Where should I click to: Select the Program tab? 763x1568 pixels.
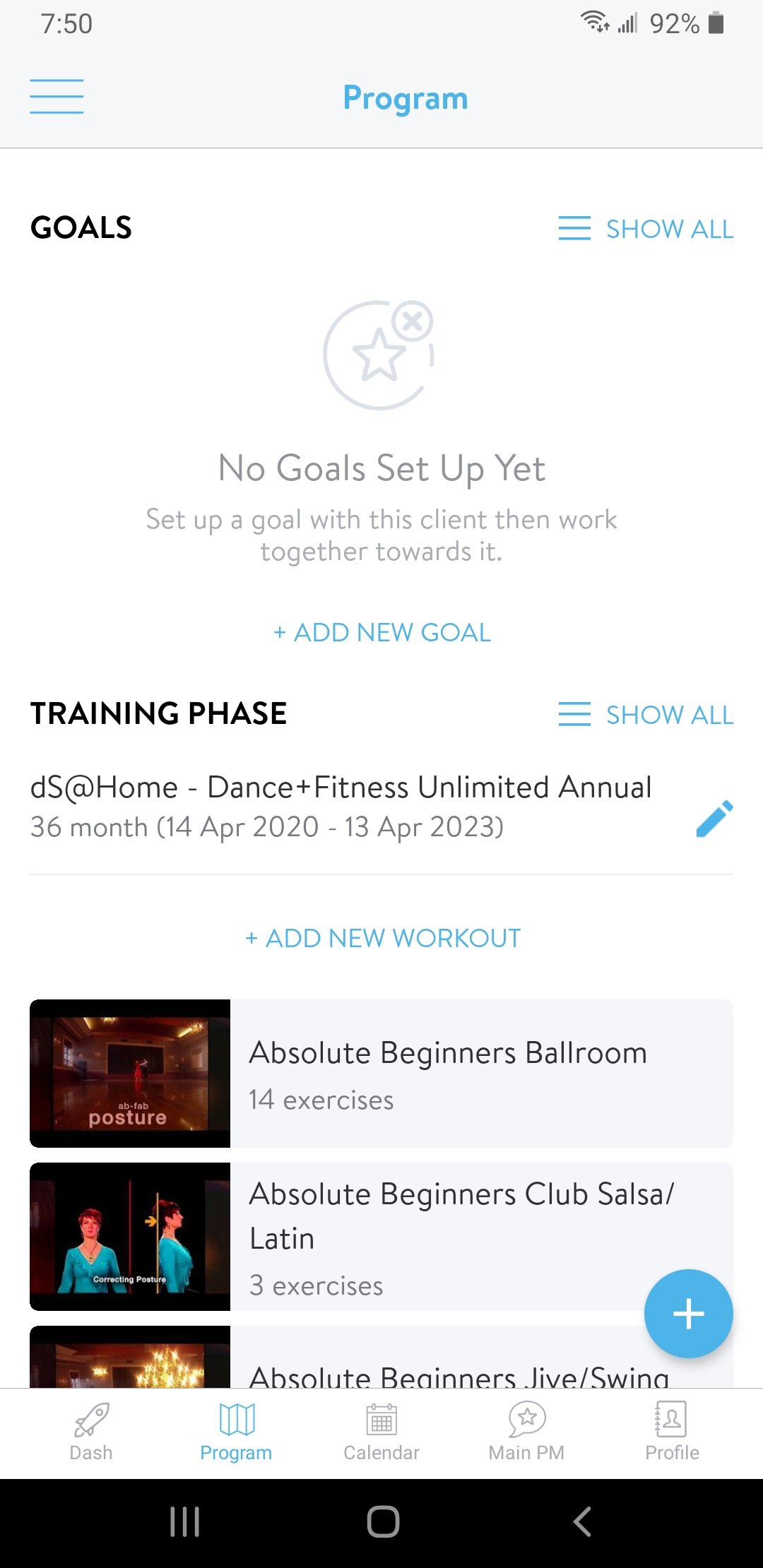coord(236,1432)
